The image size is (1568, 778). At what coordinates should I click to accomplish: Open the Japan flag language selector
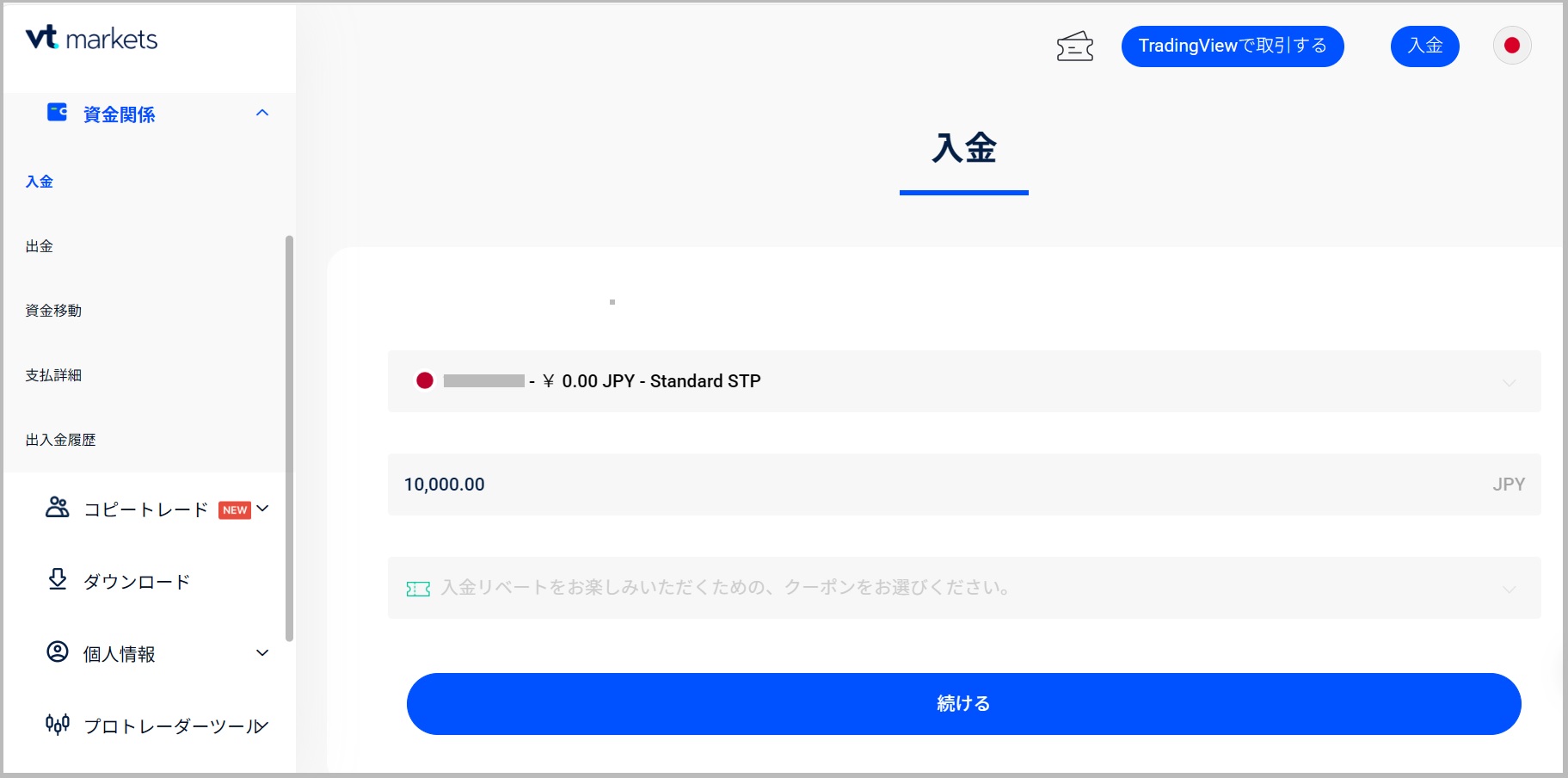1511,46
